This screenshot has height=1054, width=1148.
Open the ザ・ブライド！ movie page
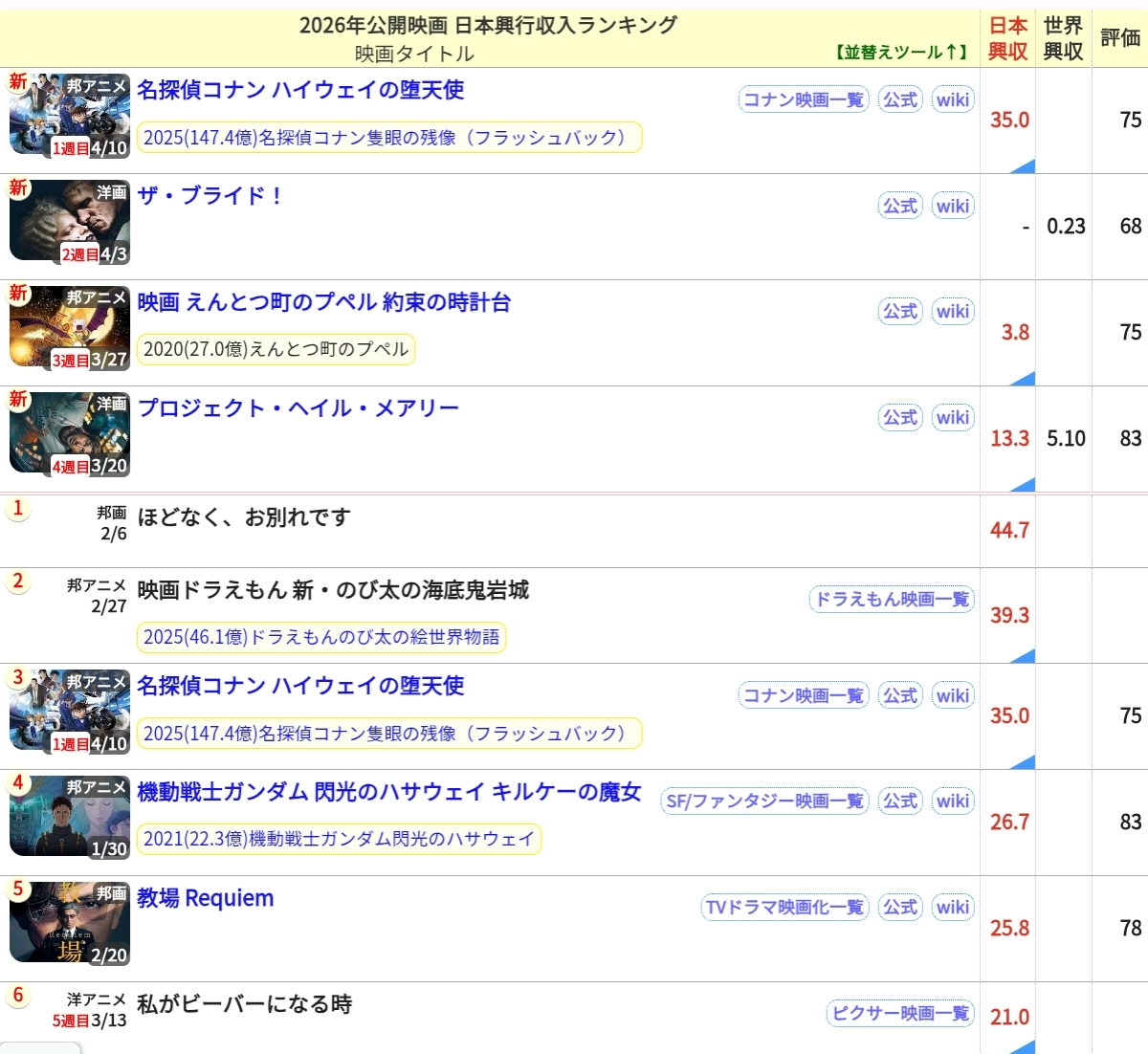[x=210, y=196]
